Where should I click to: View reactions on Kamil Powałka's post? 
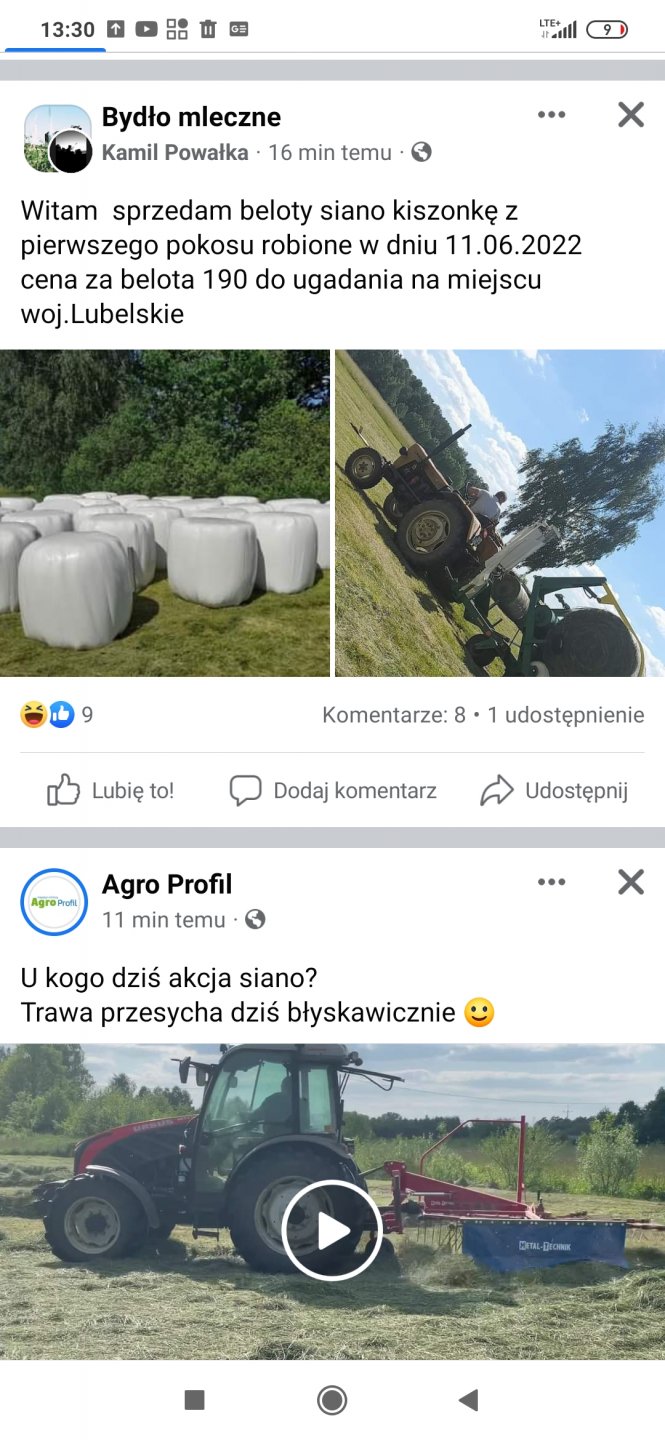(x=57, y=715)
